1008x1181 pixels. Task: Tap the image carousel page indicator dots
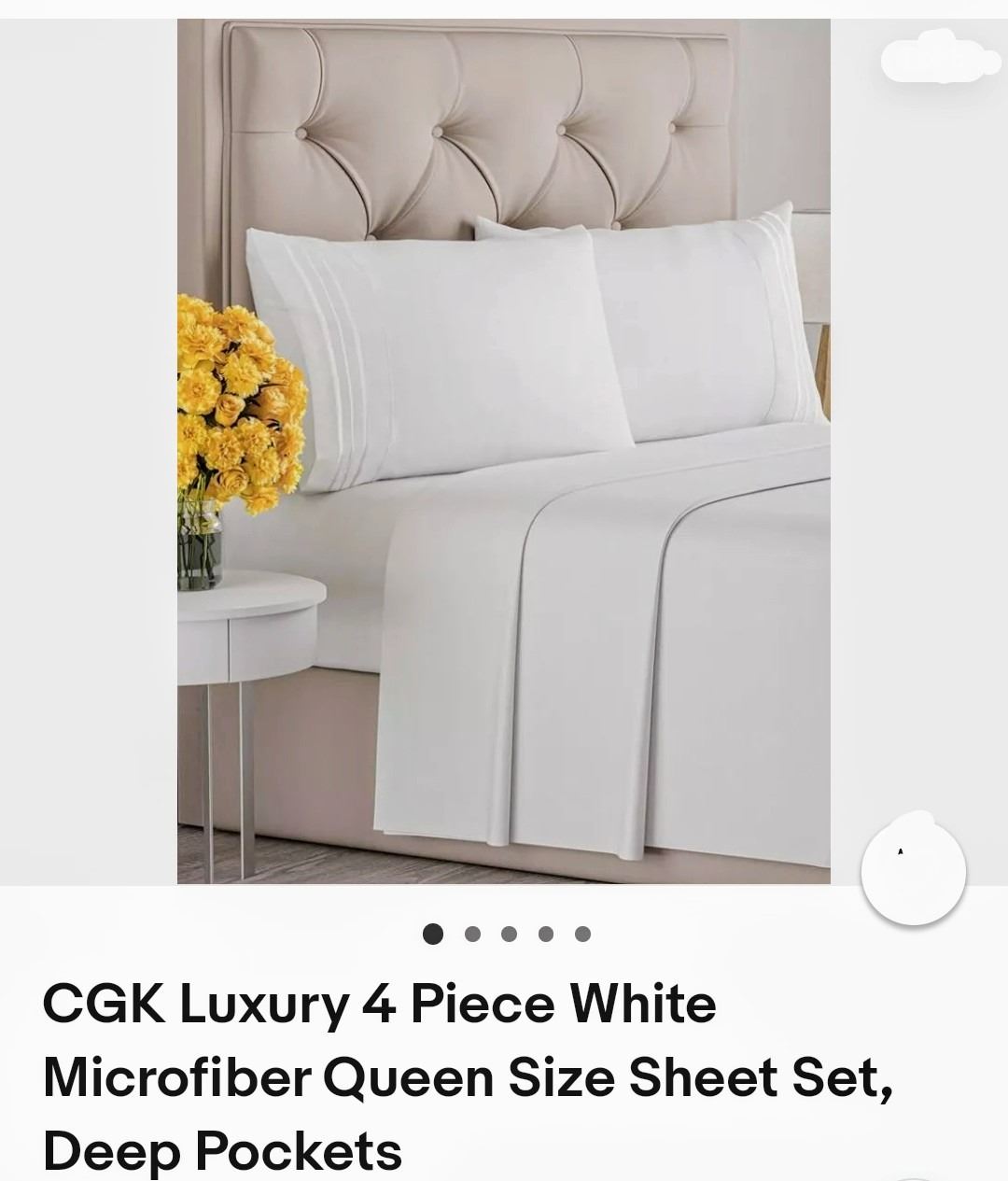(508, 934)
